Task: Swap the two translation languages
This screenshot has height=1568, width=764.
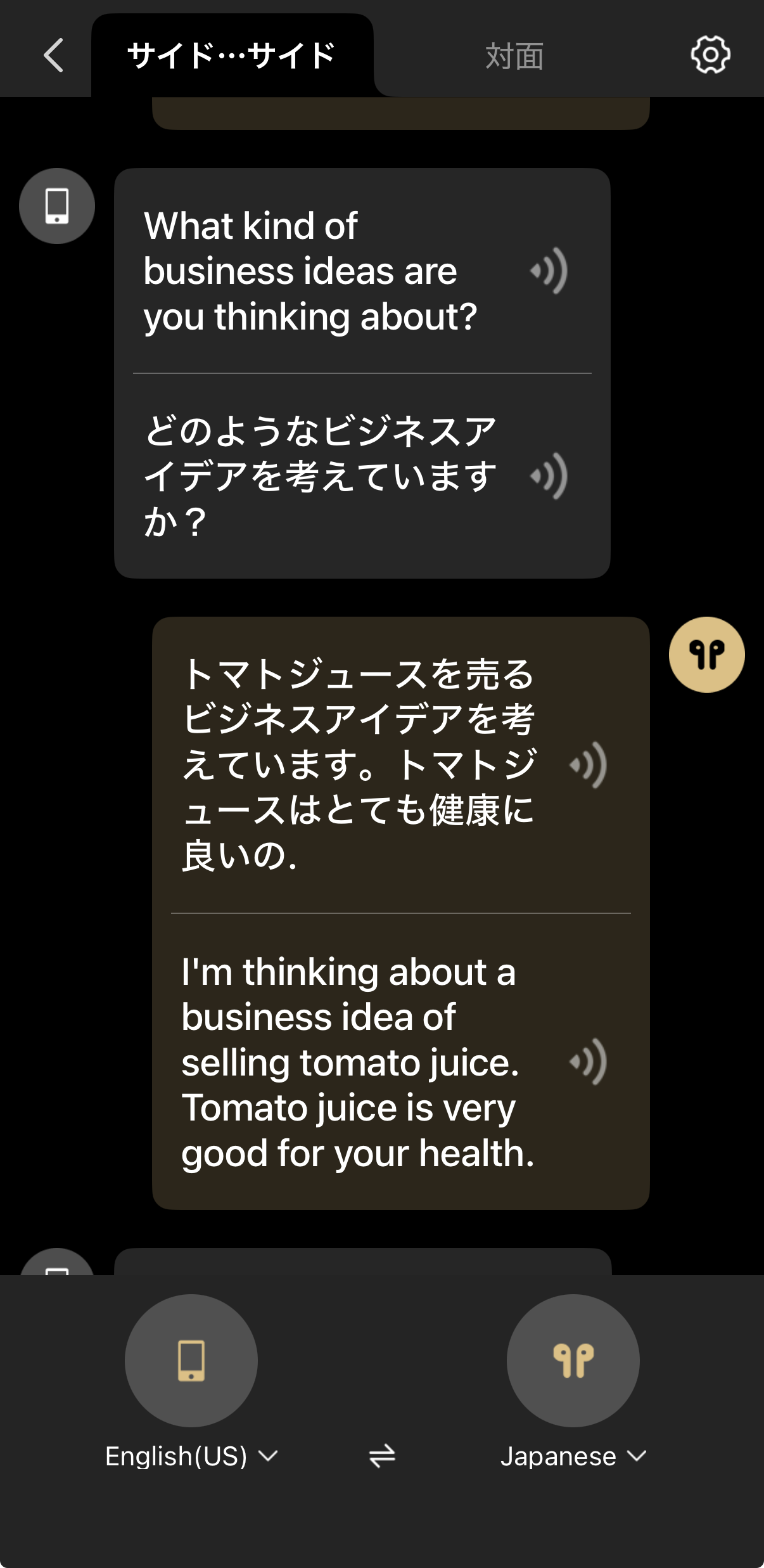Action: coord(382,1456)
